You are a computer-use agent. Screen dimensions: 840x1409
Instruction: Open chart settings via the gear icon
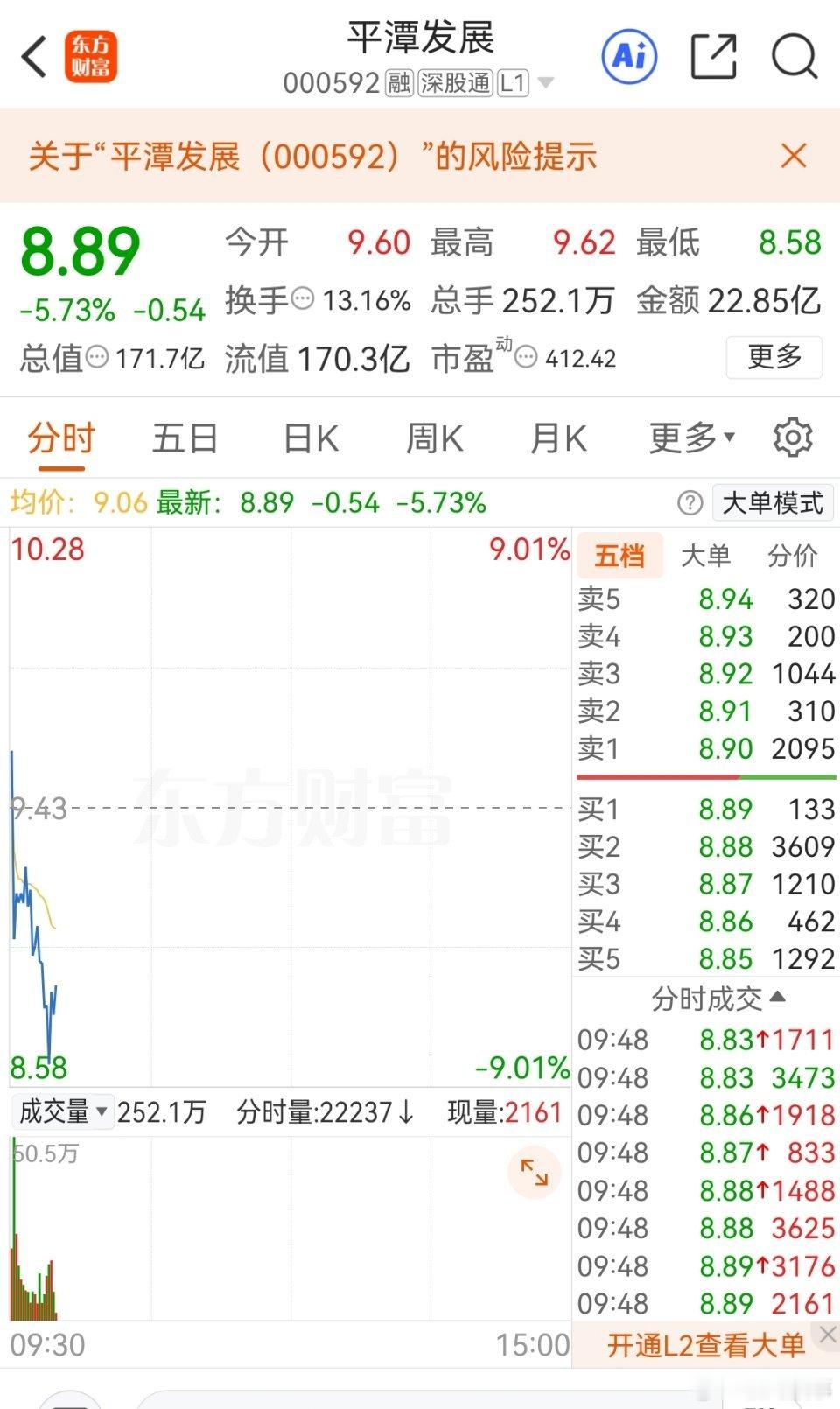(x=793, y=438)
